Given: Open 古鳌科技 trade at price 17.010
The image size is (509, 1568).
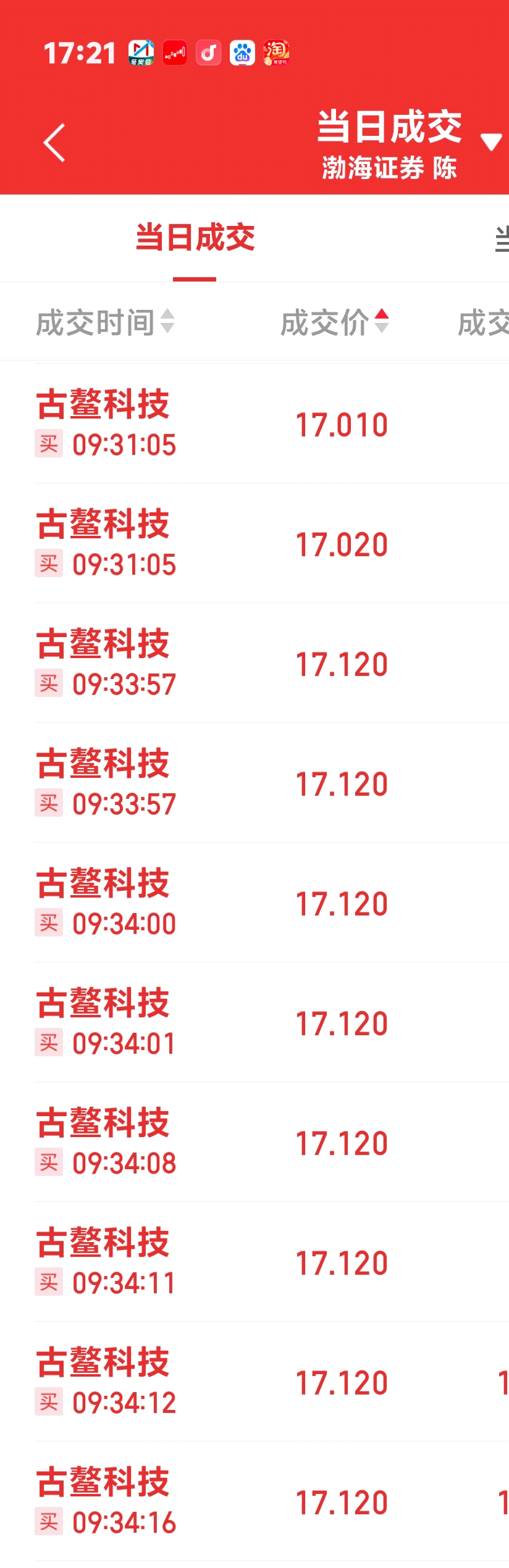Looking at the screenshot, I should (x=254, y=424).
